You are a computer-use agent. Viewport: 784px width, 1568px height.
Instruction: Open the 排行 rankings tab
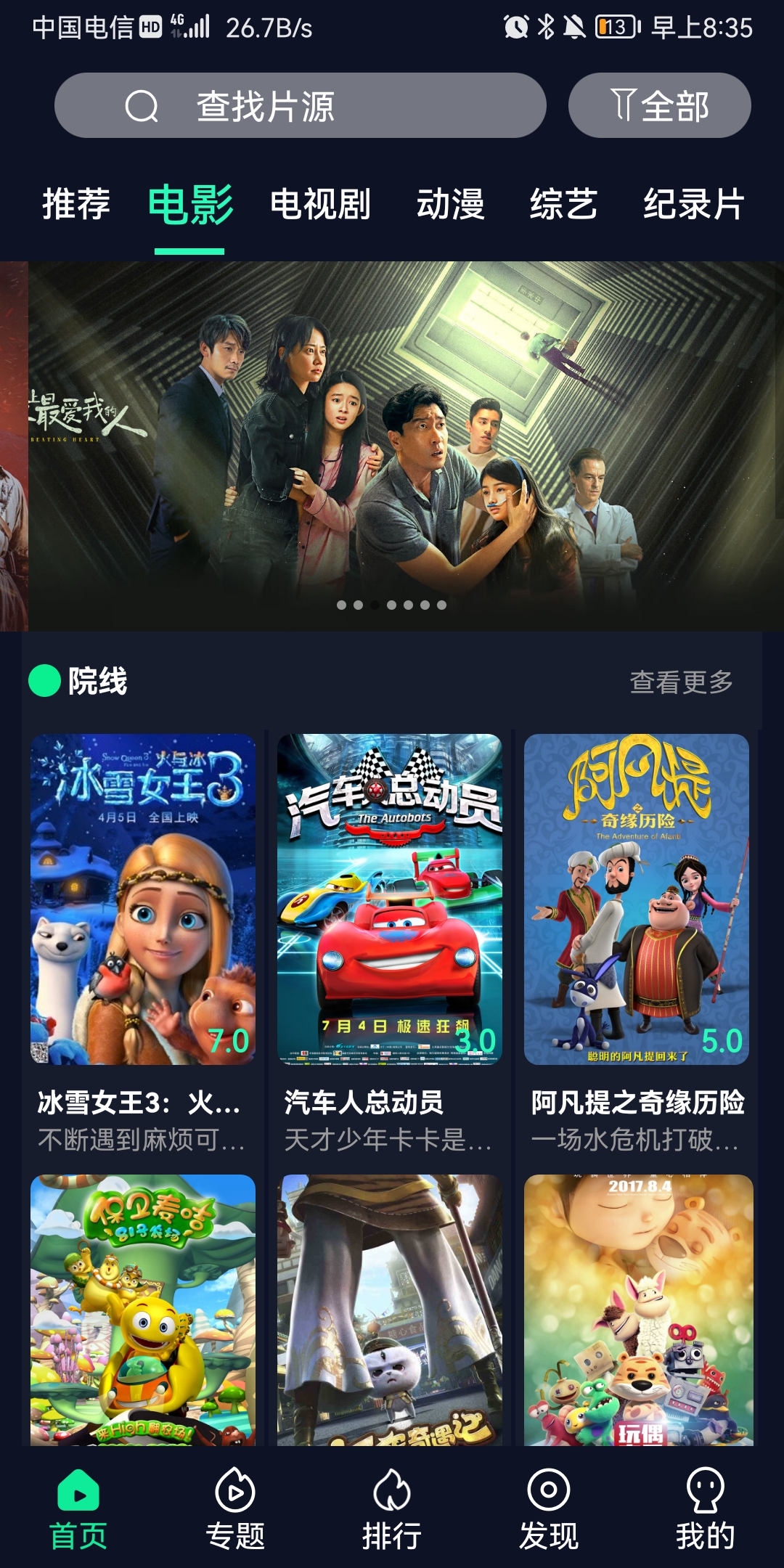[392, 1508]
